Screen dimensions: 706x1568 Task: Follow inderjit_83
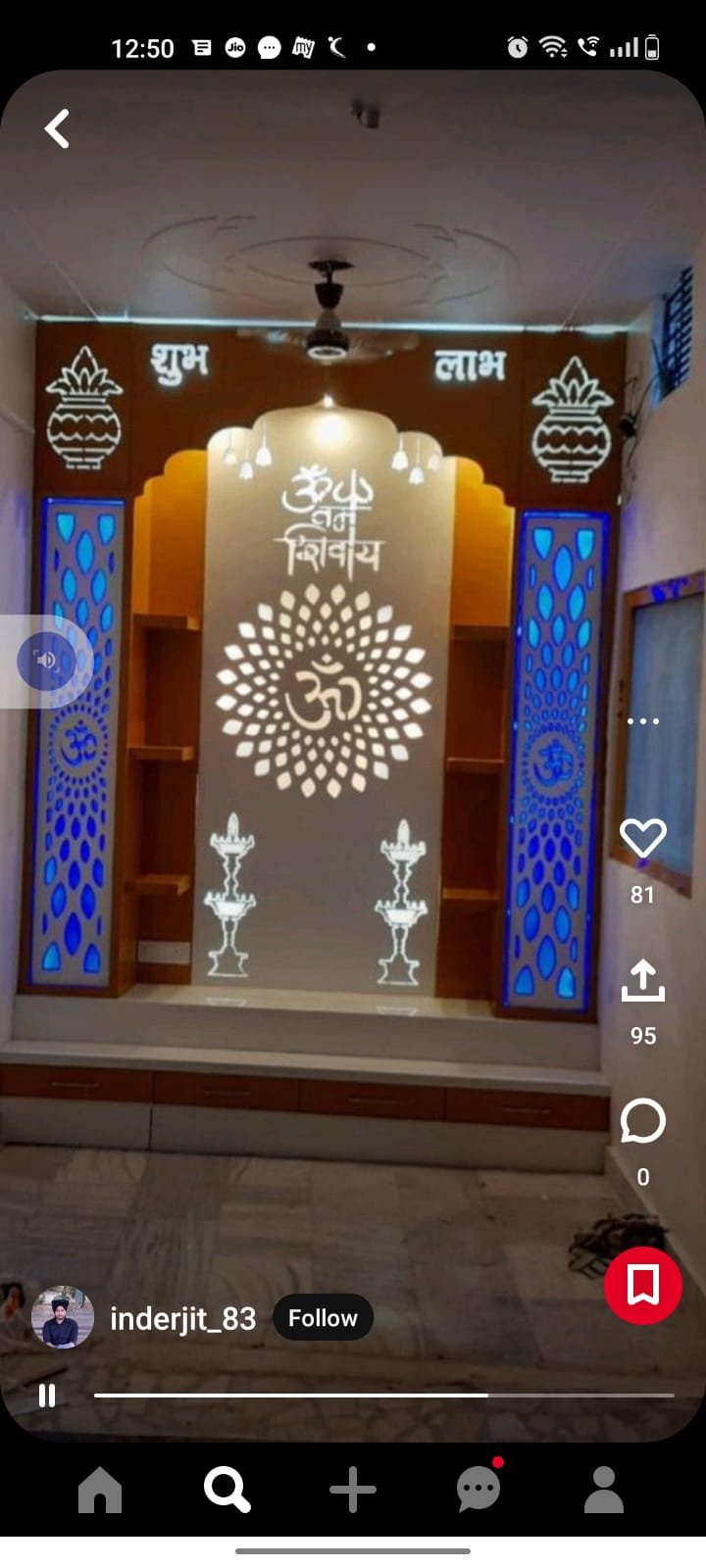323,1318
